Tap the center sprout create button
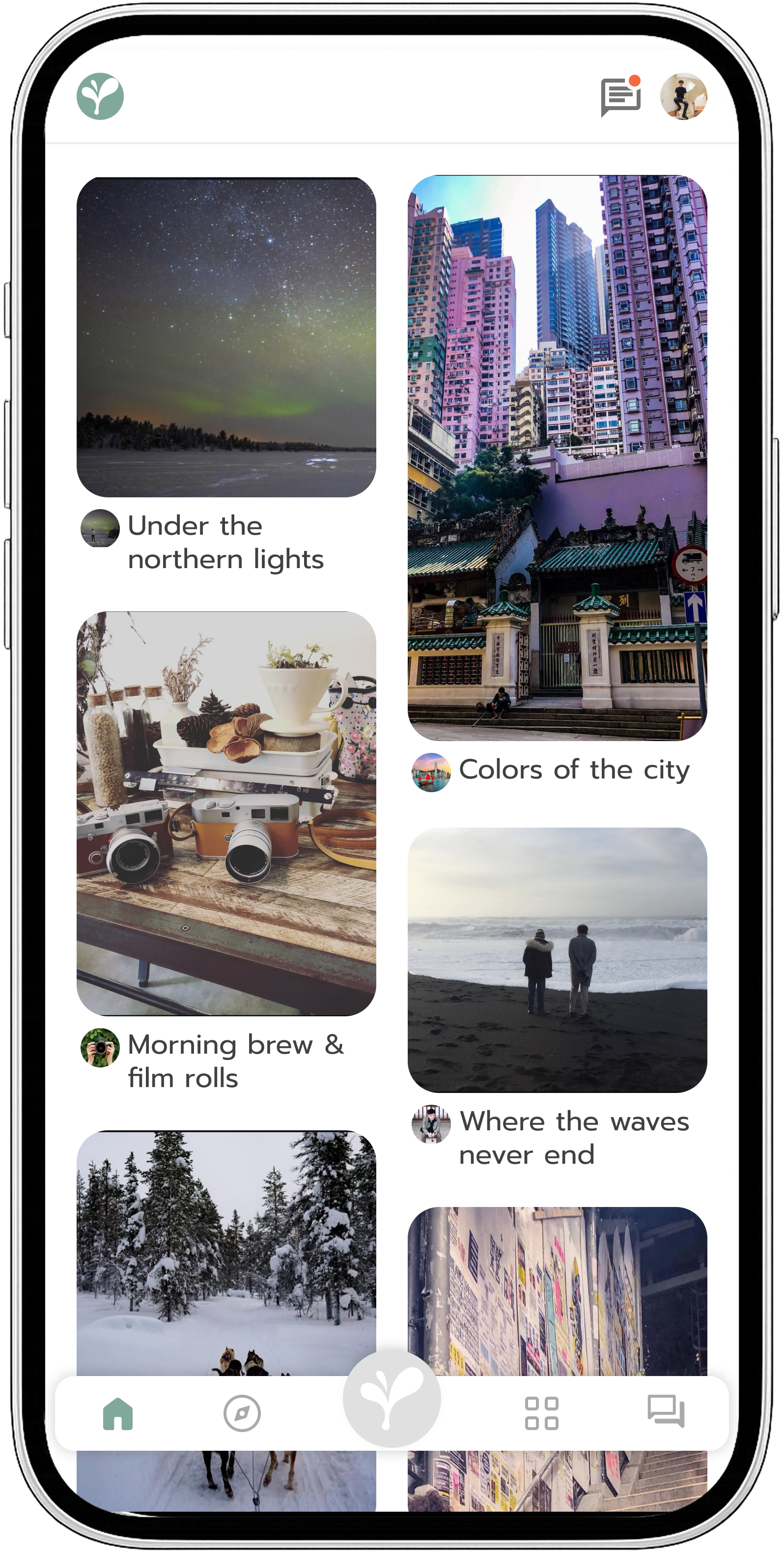 coord(392,1398)
